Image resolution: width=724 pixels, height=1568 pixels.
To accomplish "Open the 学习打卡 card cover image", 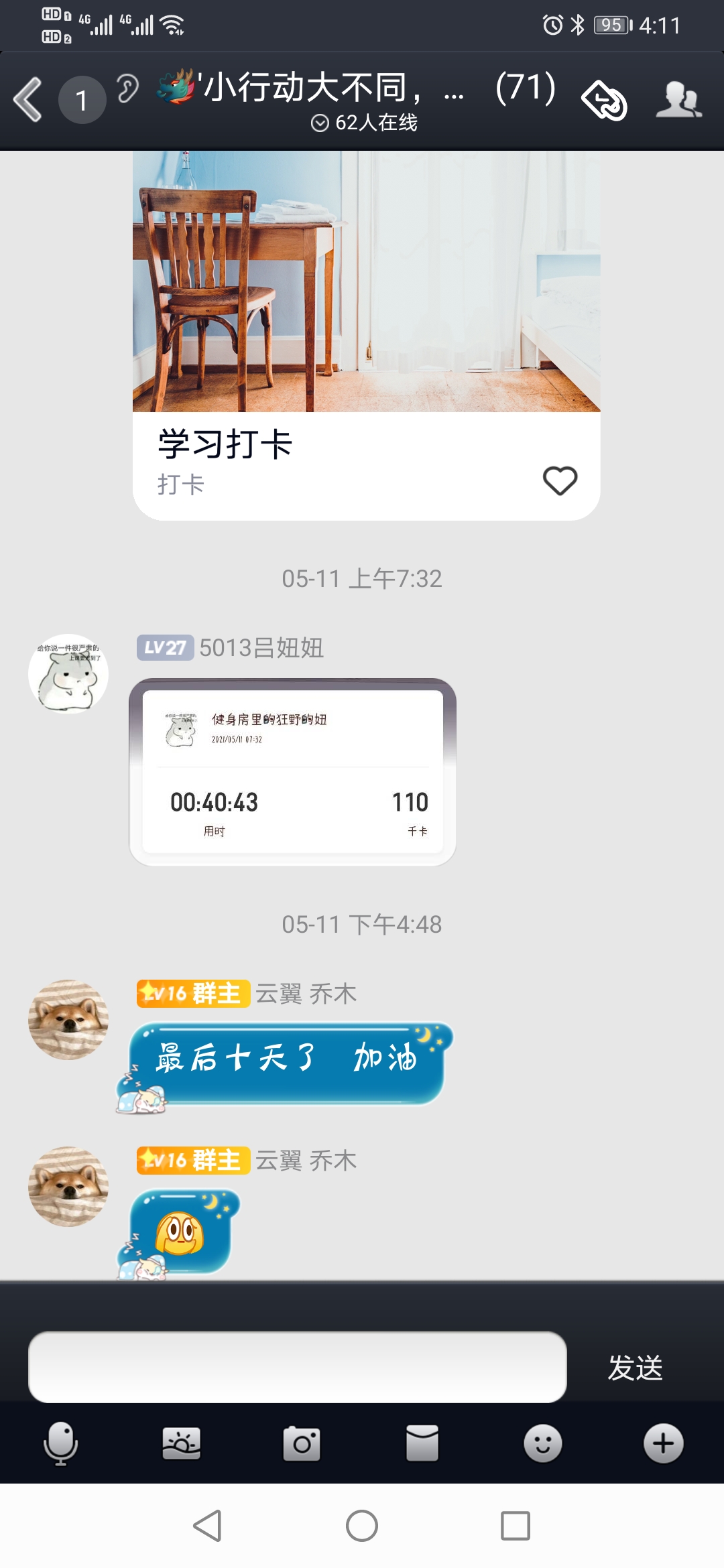I will (x=364, y=281).
